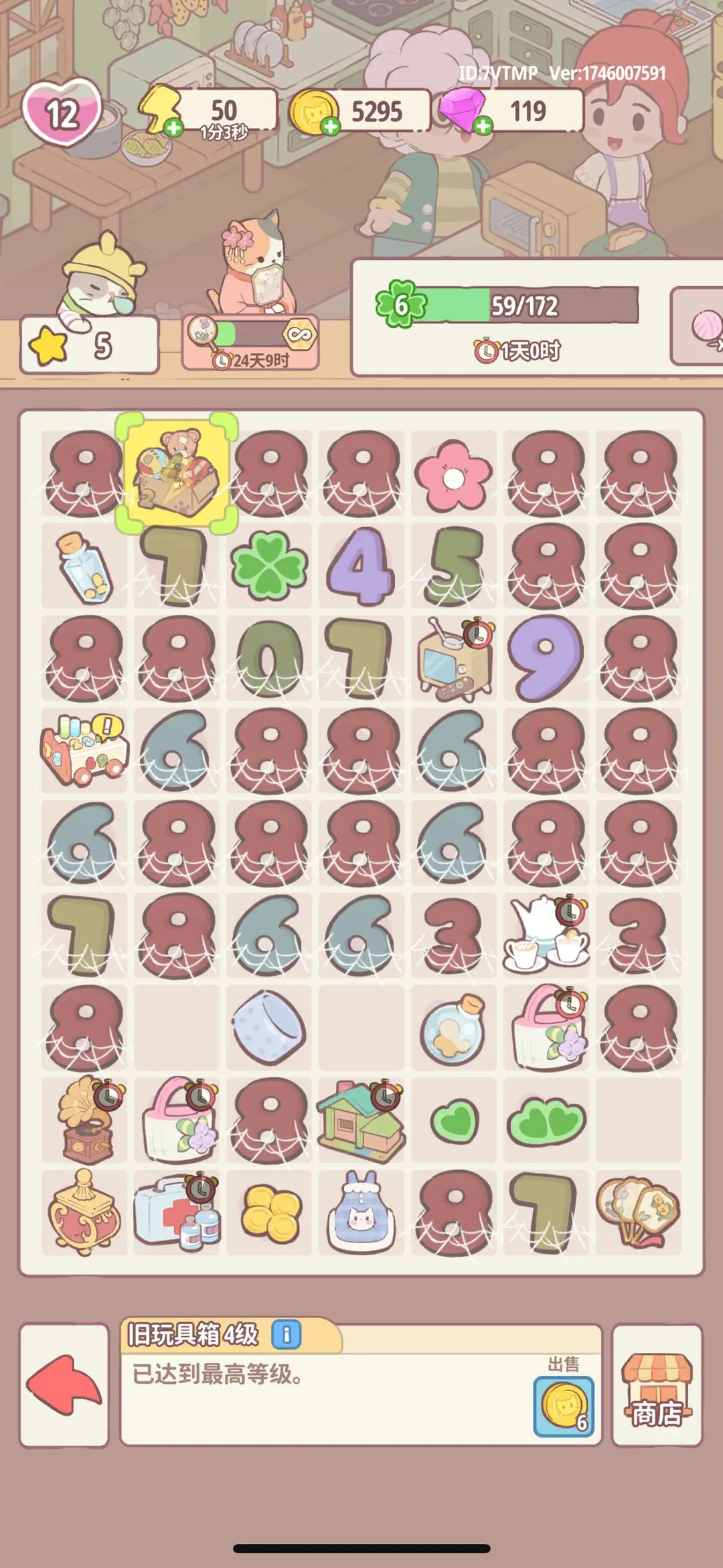This screenshot has width=723, height=1568.
Task: Sell the old toy box for 6 coins
Action: pyautogui.click(x=564, y=1405)
